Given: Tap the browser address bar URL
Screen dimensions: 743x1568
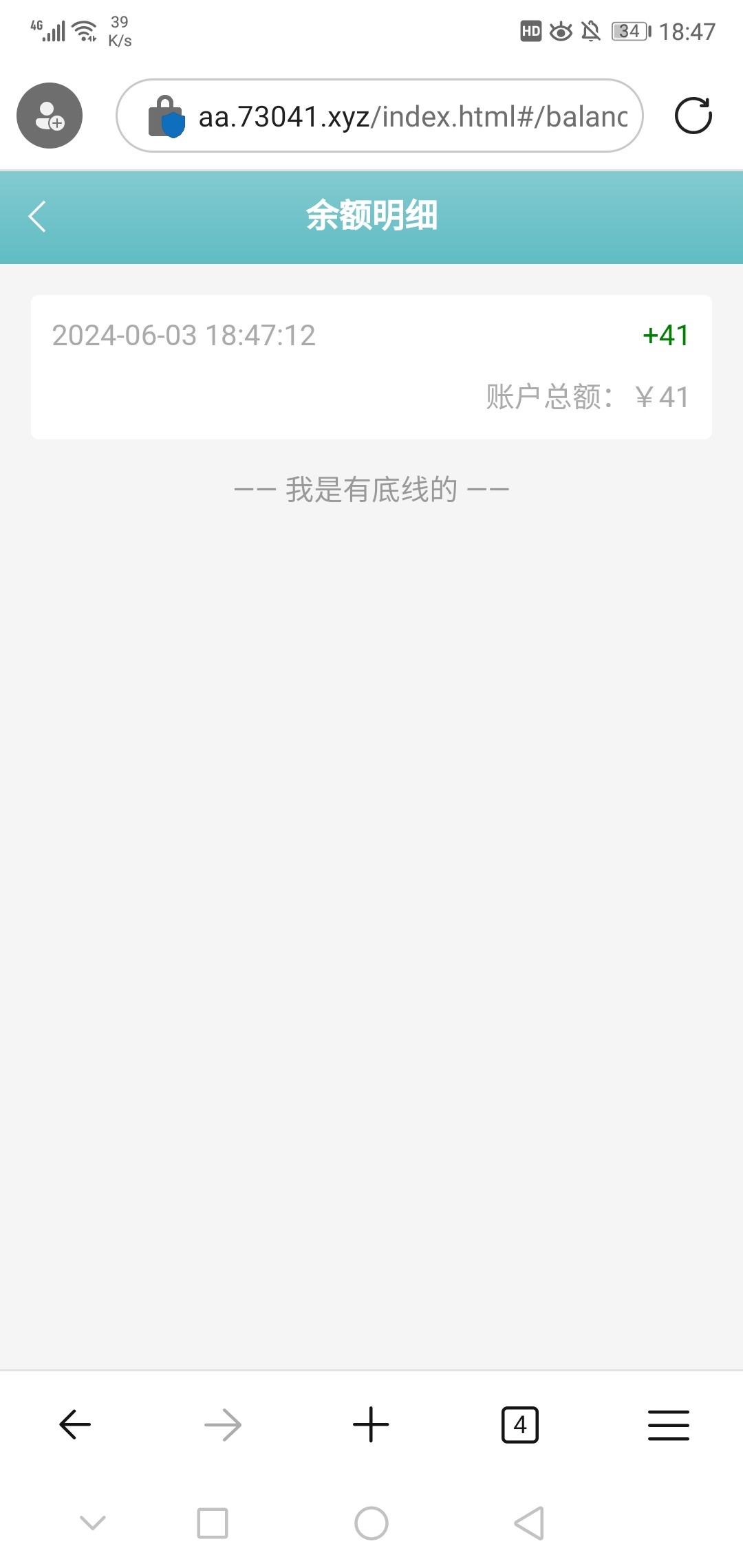Looking at the screenshot, I should (413, 116).
